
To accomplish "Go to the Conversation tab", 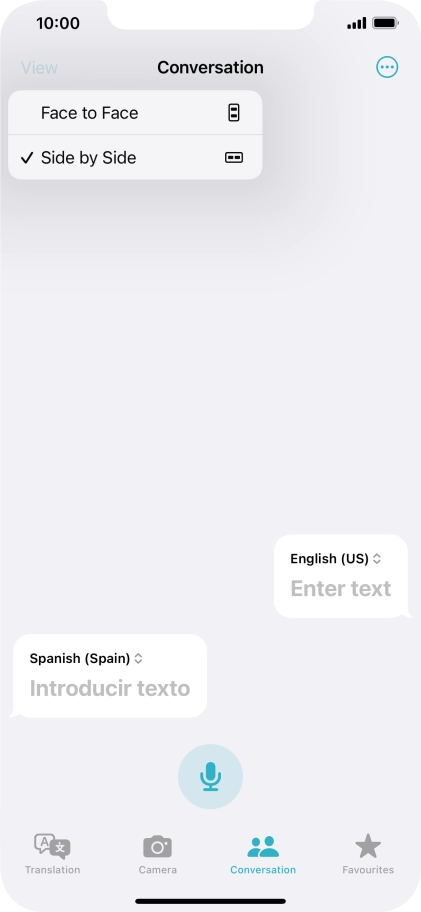I will tap(263, 854).
